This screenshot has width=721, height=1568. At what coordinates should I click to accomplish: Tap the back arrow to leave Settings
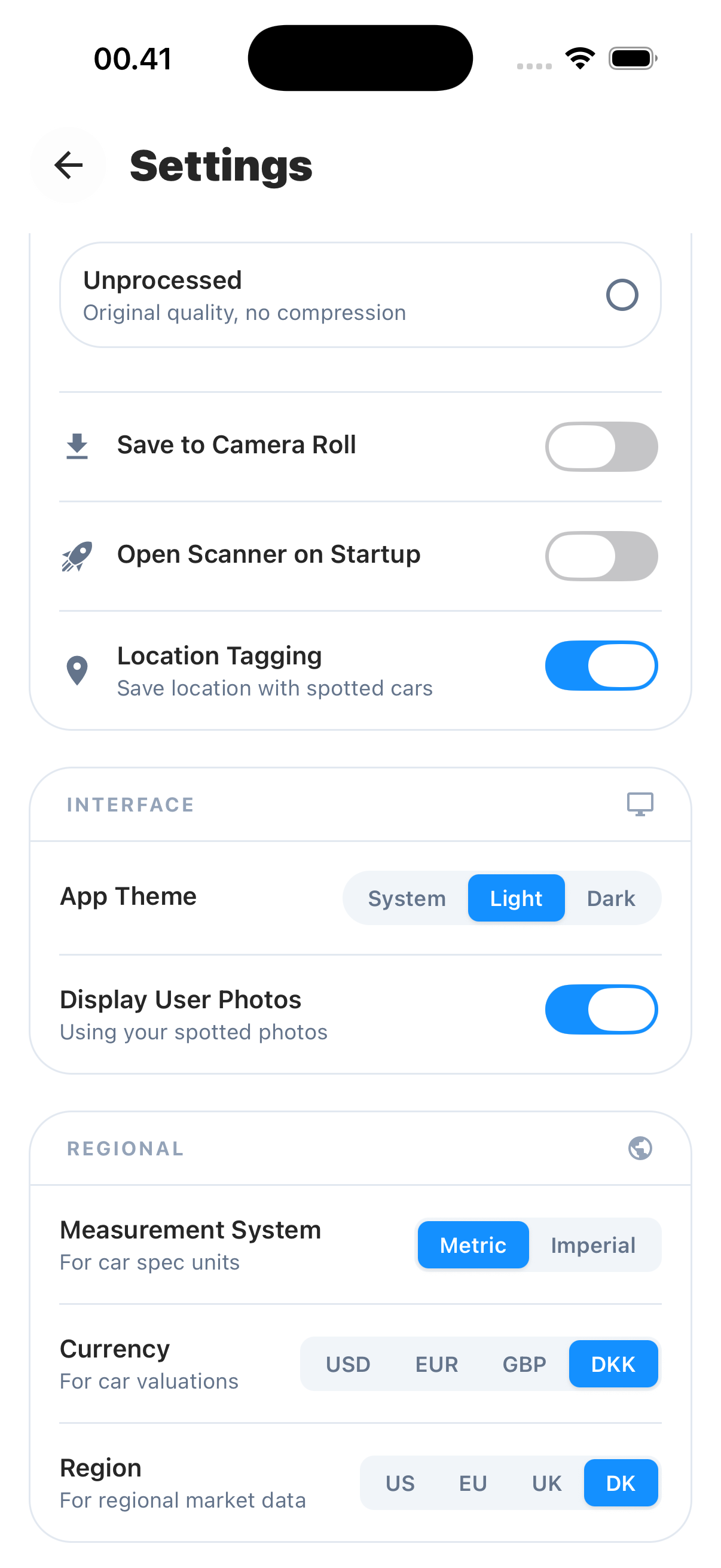pyautogui.click(x=68, y=165)
